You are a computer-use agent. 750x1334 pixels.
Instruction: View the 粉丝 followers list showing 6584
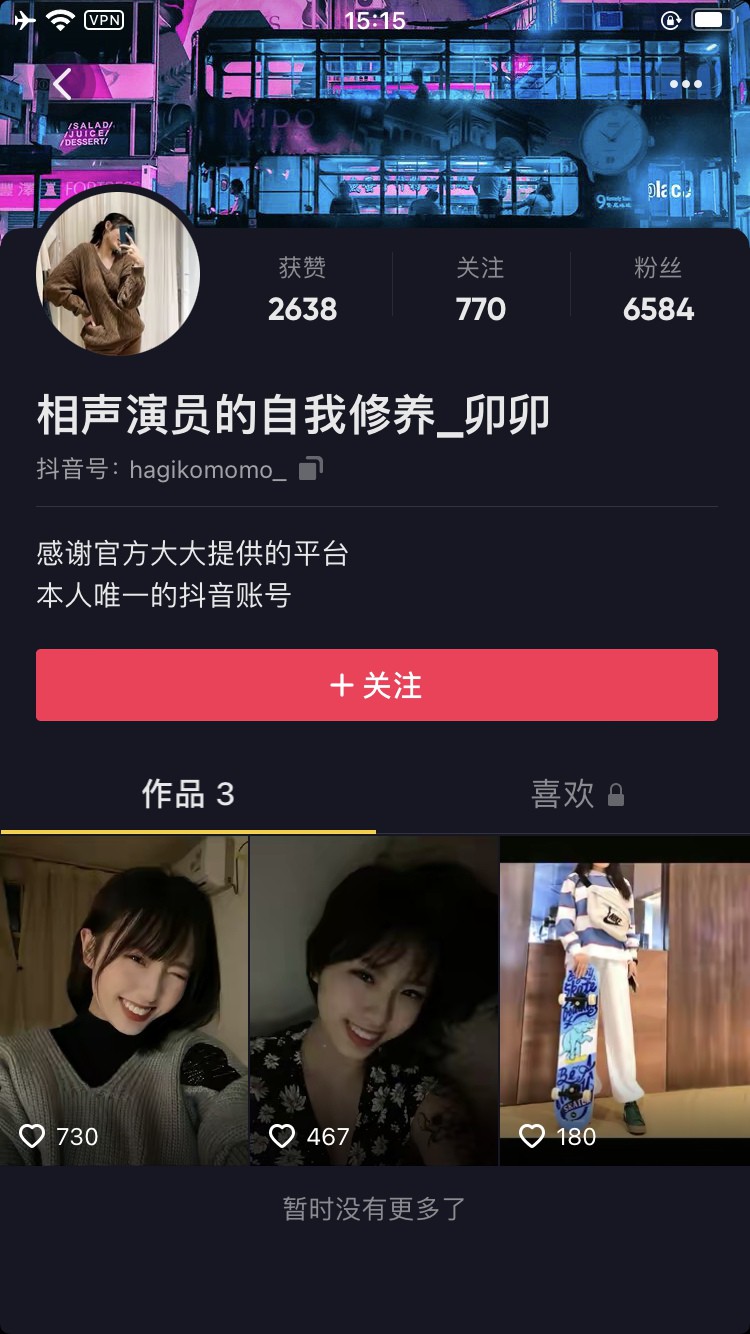(x=658, y=290)
